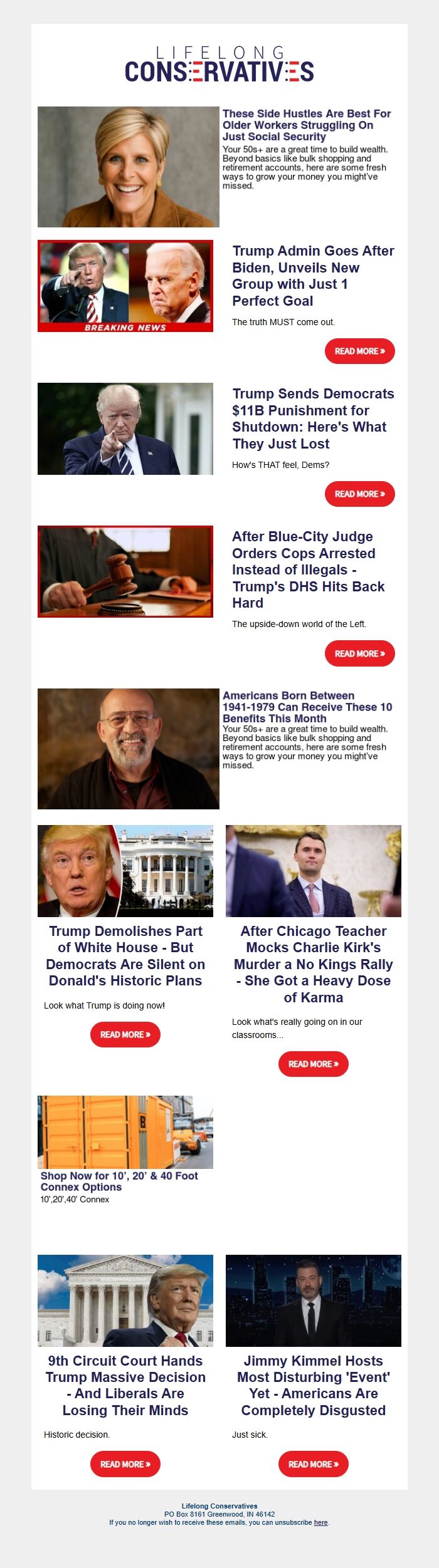Open Read More for Chicago Teacher story

point(313,1064)
